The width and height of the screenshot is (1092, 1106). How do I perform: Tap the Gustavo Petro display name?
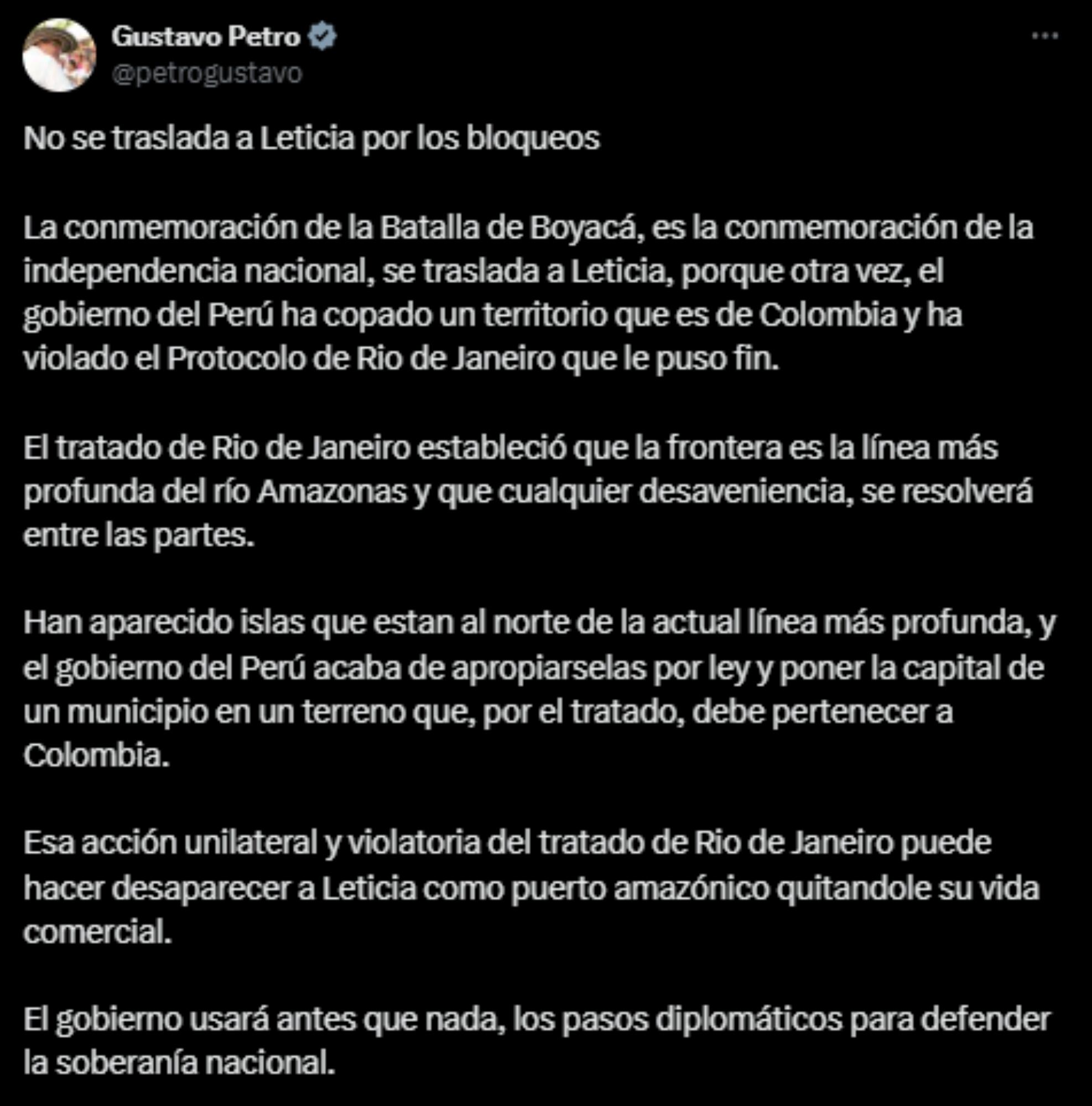[x=206, y=37]
